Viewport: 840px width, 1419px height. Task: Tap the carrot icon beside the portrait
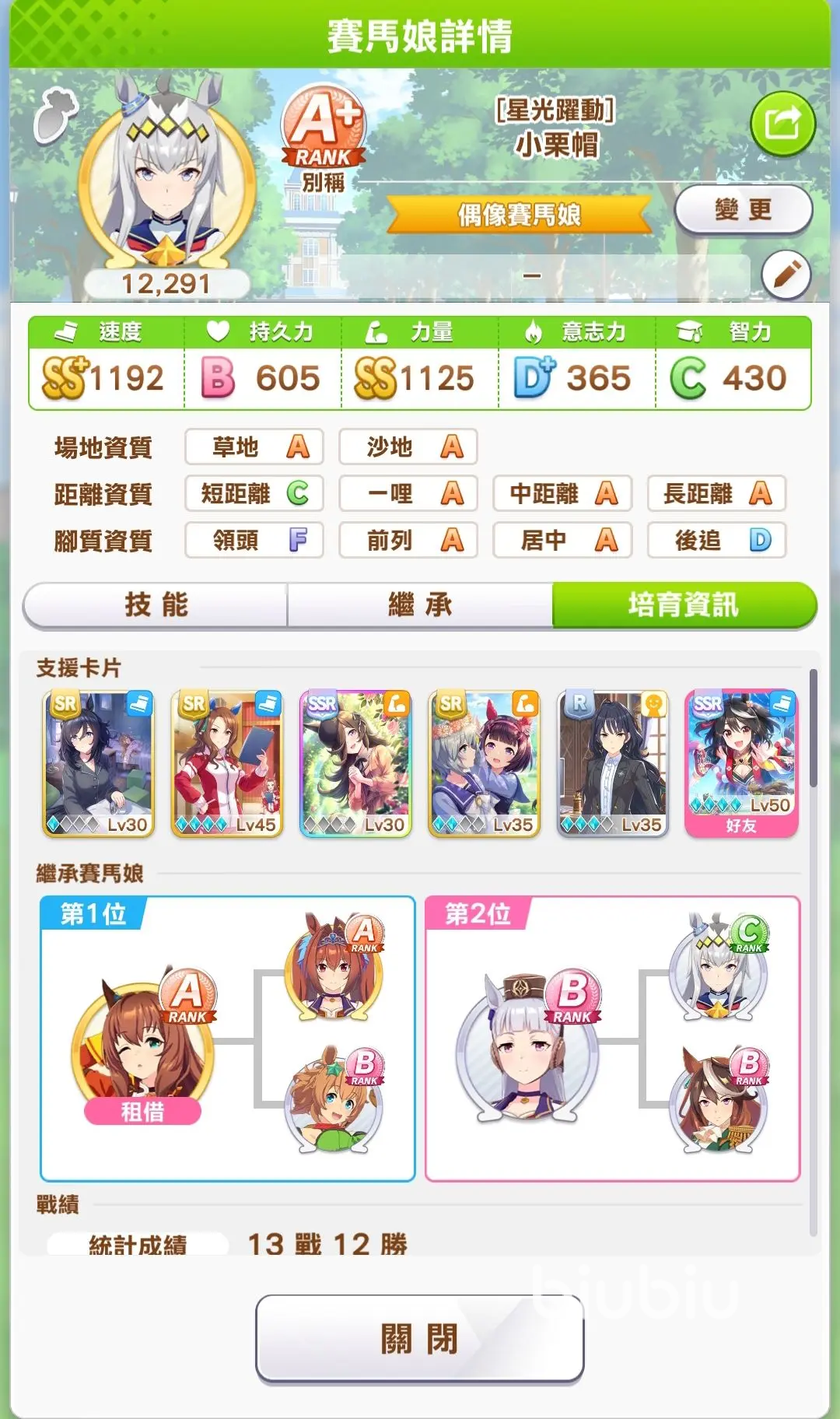pos(56,117)
